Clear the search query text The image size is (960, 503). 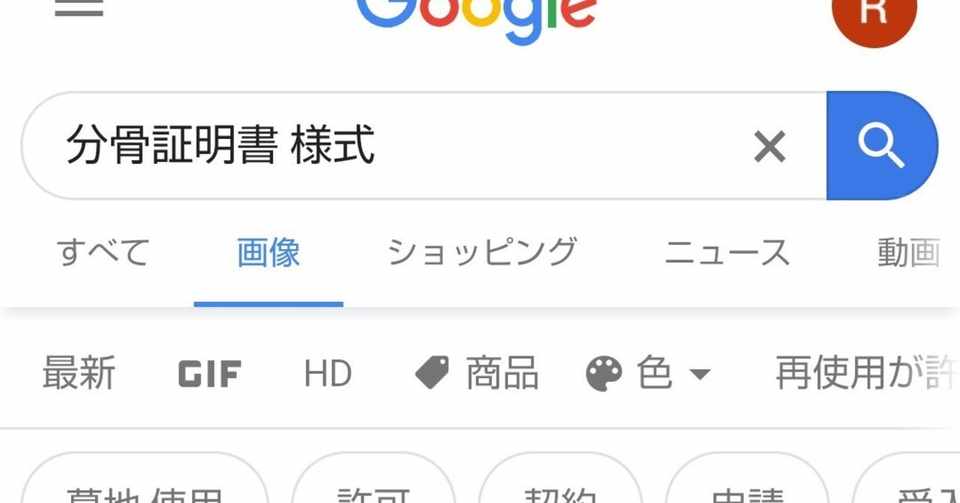point(769,147)
